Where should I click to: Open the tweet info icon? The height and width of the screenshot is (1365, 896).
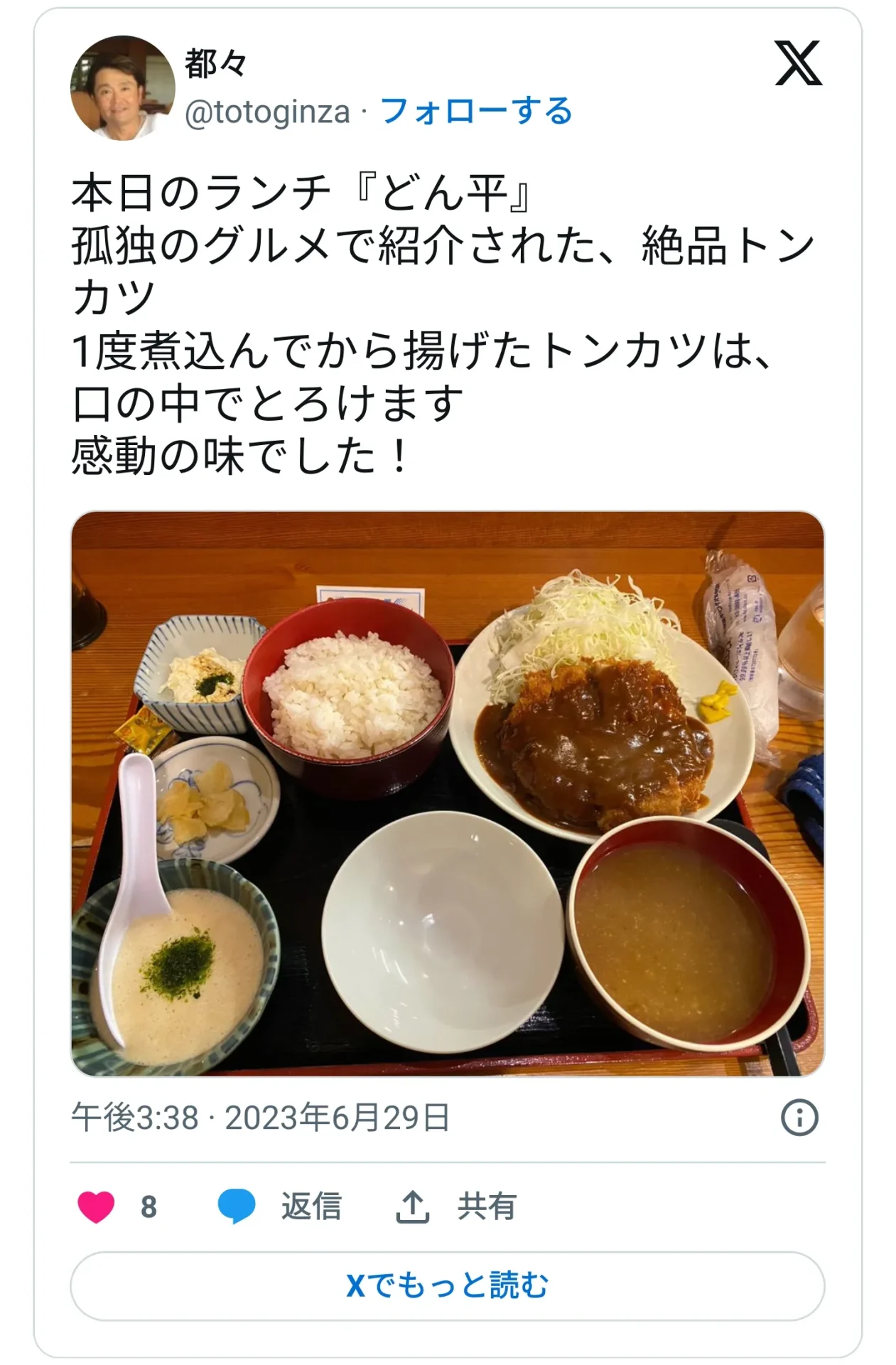[799, 1118]
